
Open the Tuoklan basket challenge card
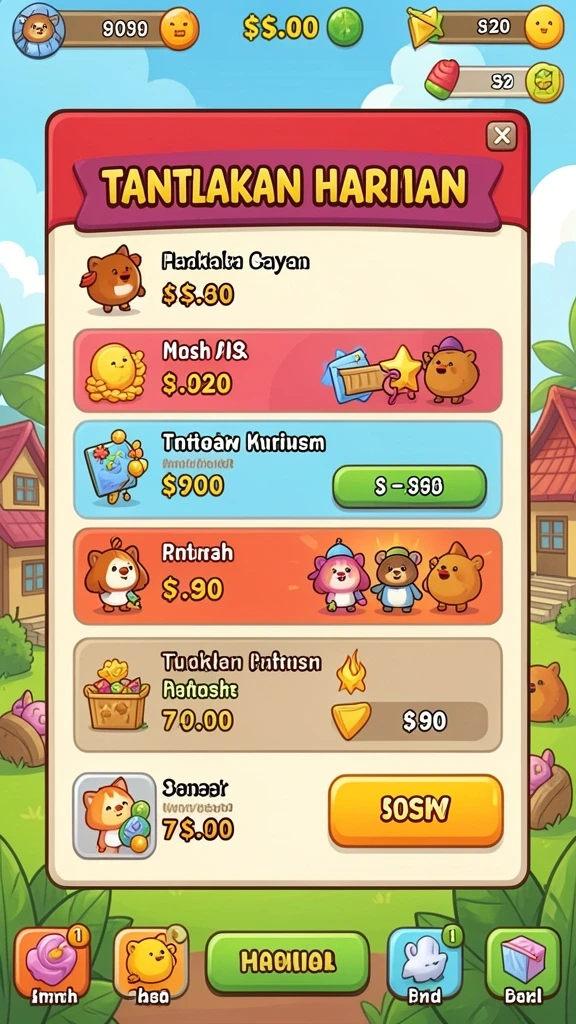[x=287, y=694]
